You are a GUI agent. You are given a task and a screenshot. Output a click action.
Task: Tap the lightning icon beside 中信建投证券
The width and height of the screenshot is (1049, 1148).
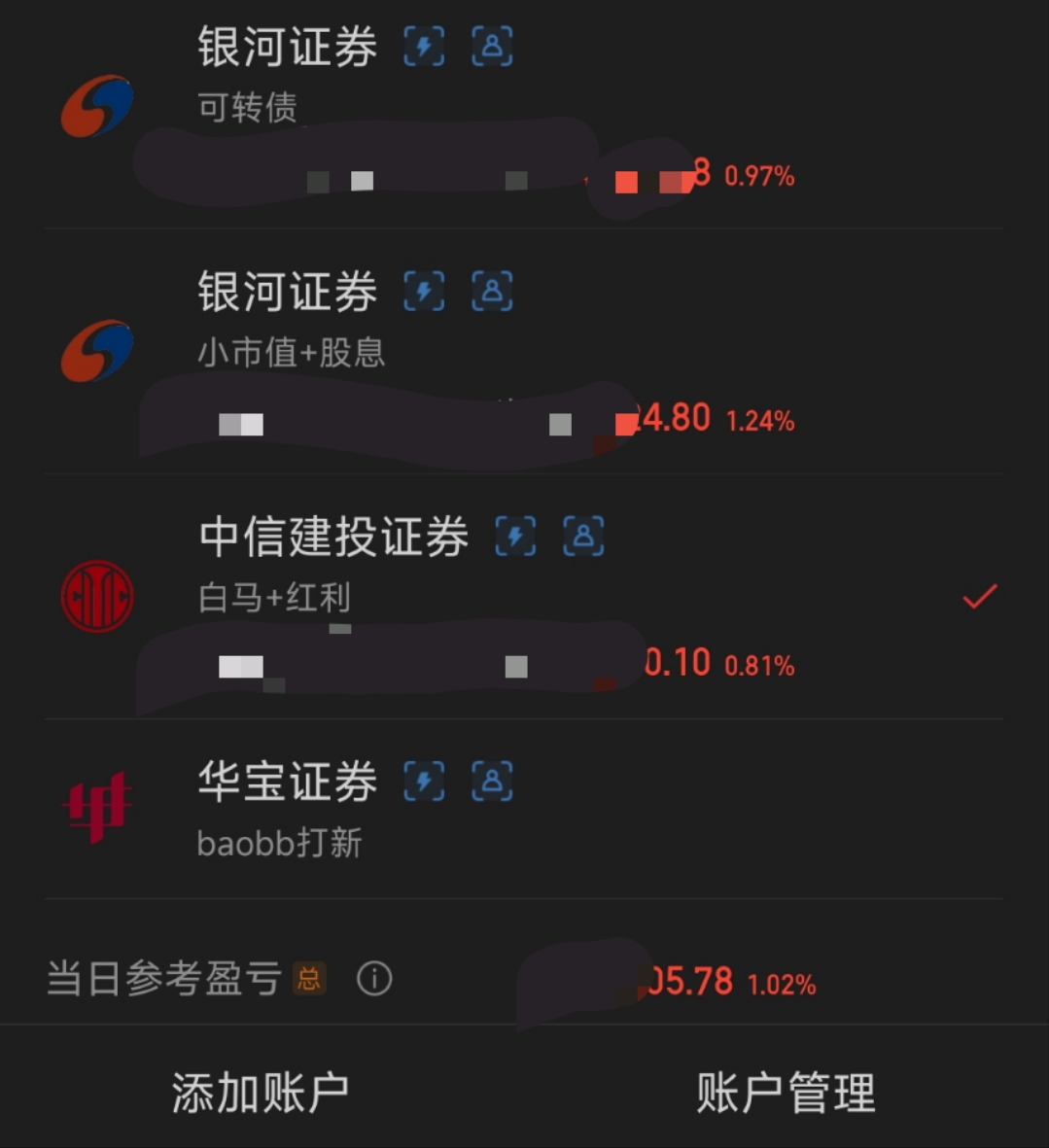coord(515,537)
